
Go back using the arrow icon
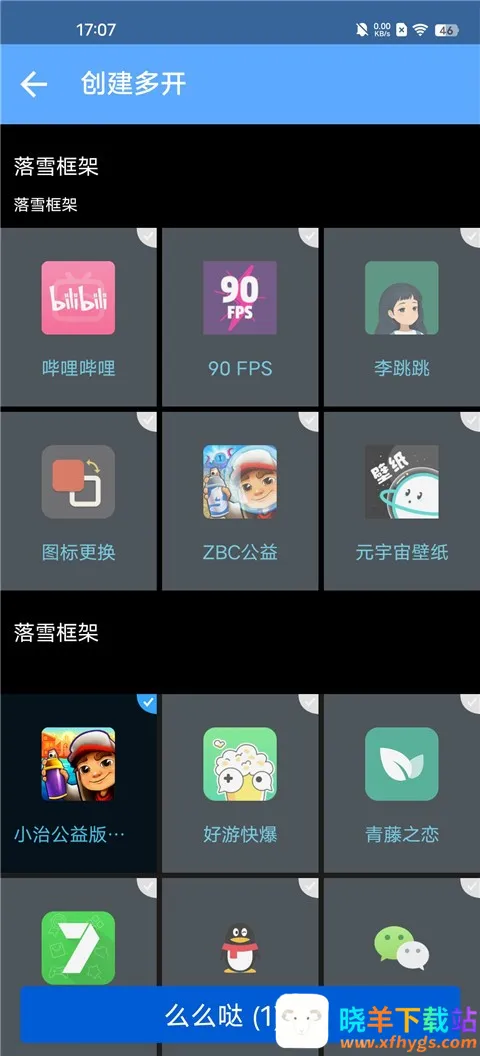pos(34,84)
